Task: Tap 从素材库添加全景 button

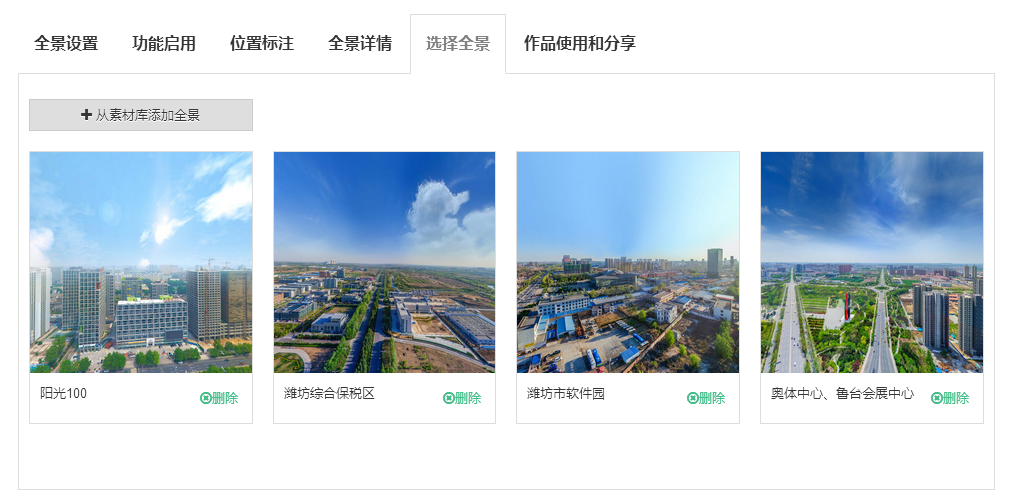Action: [141, 115]
